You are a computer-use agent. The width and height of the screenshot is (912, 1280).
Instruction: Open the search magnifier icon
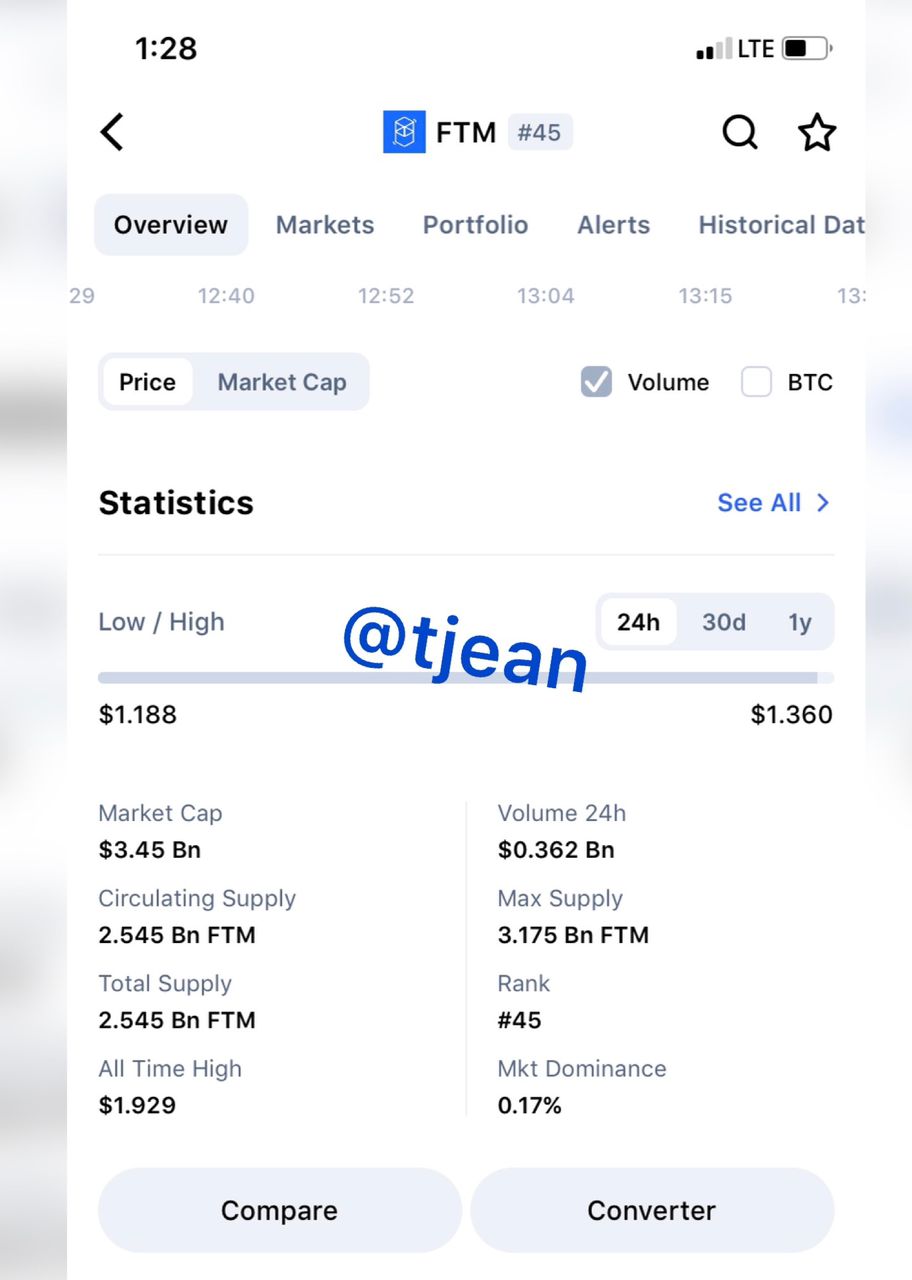click(x=740, y=132)
